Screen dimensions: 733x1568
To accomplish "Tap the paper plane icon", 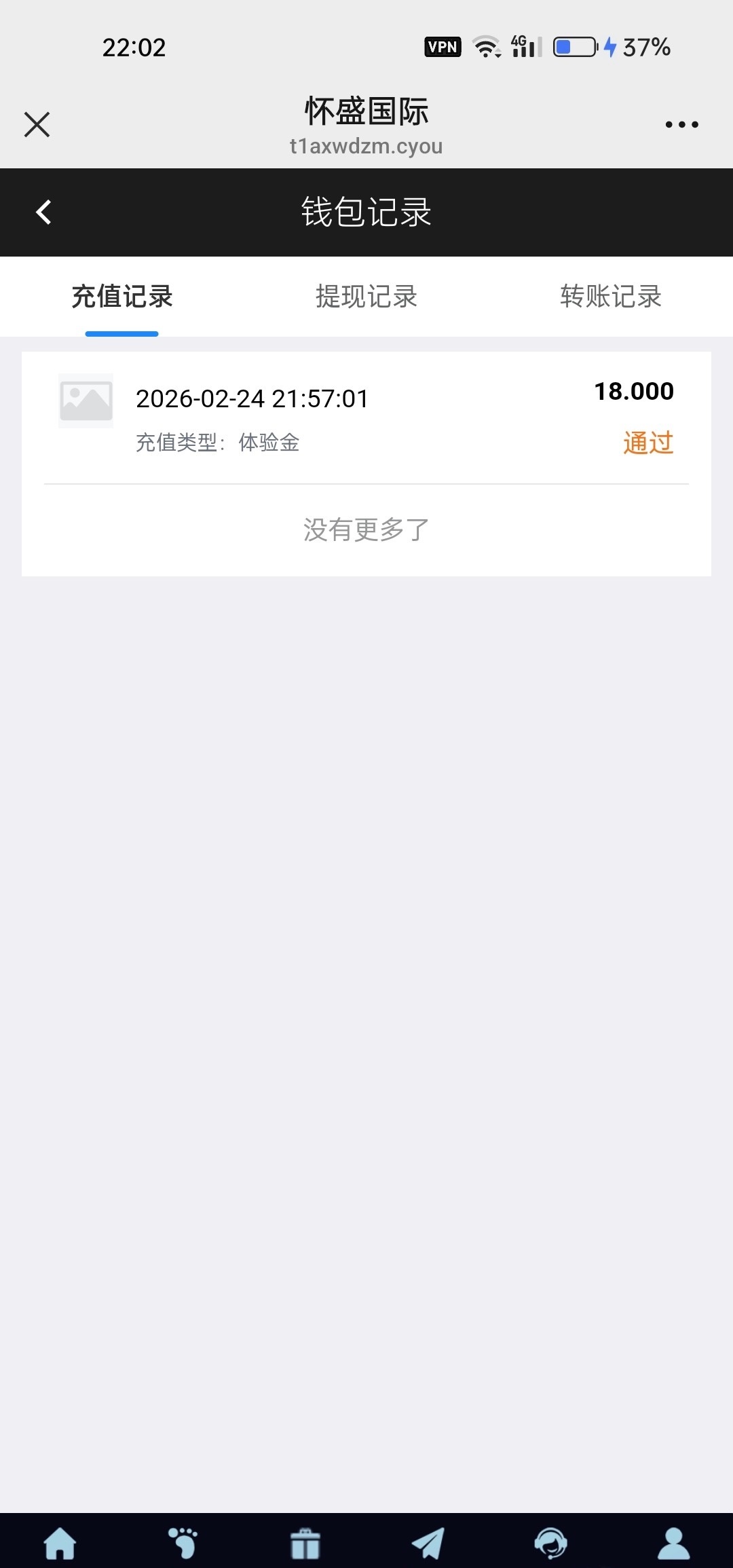I will 428,1543.
